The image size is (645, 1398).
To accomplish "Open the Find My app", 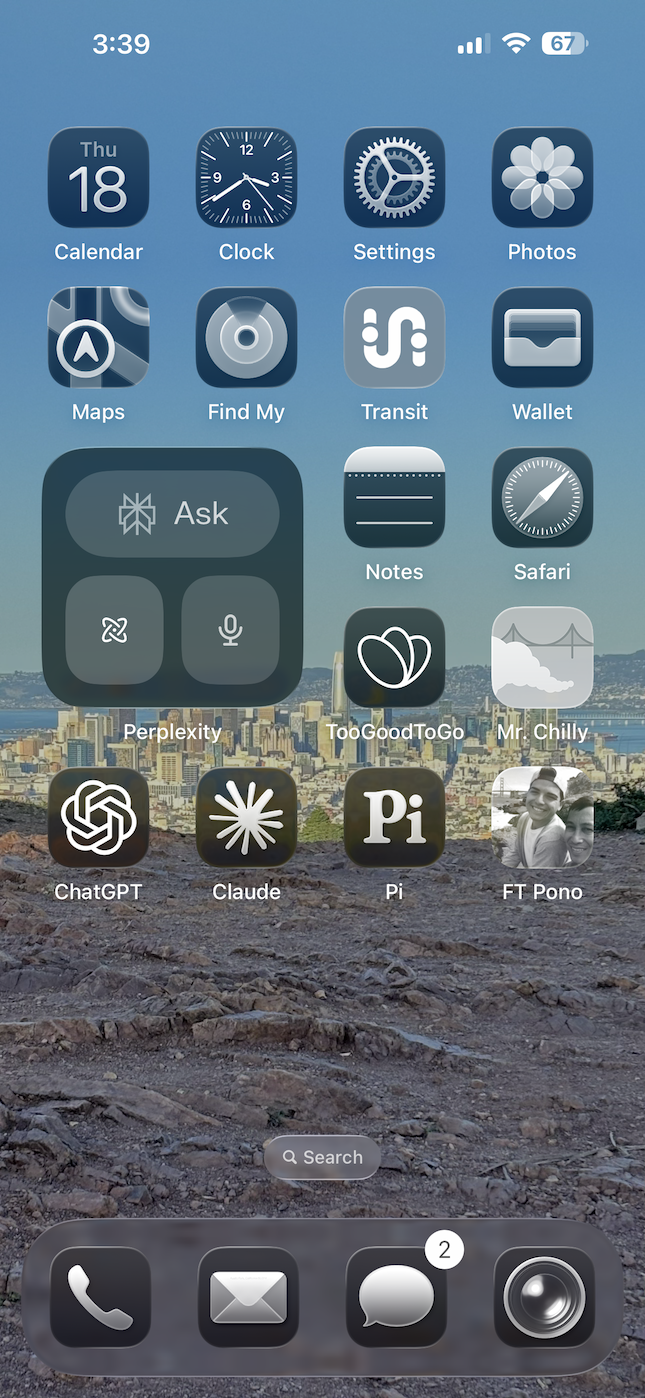I will pos(246,338).
